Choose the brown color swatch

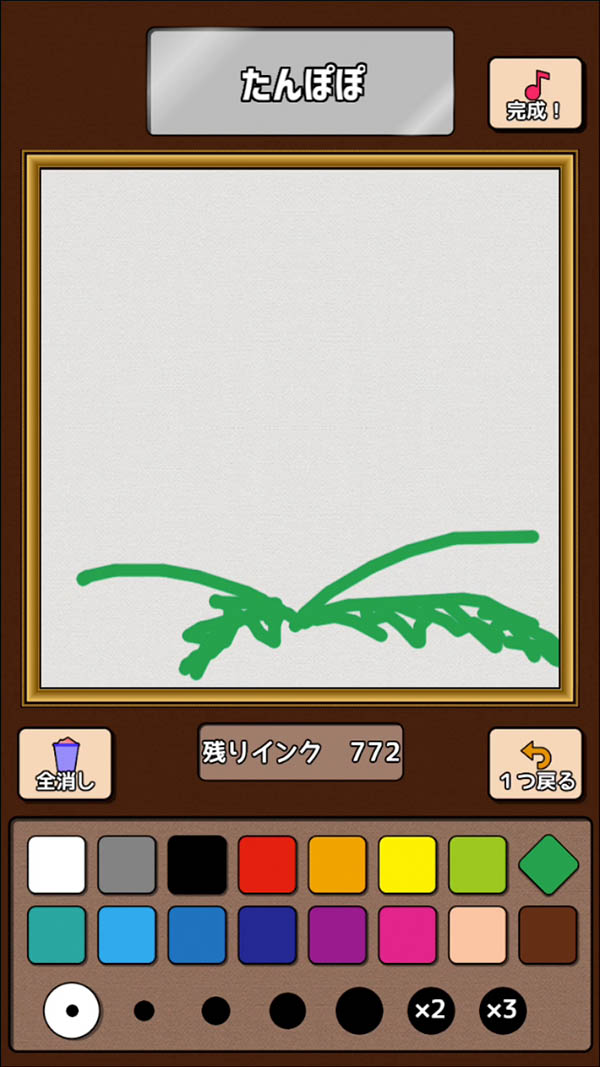click(548, 935)
